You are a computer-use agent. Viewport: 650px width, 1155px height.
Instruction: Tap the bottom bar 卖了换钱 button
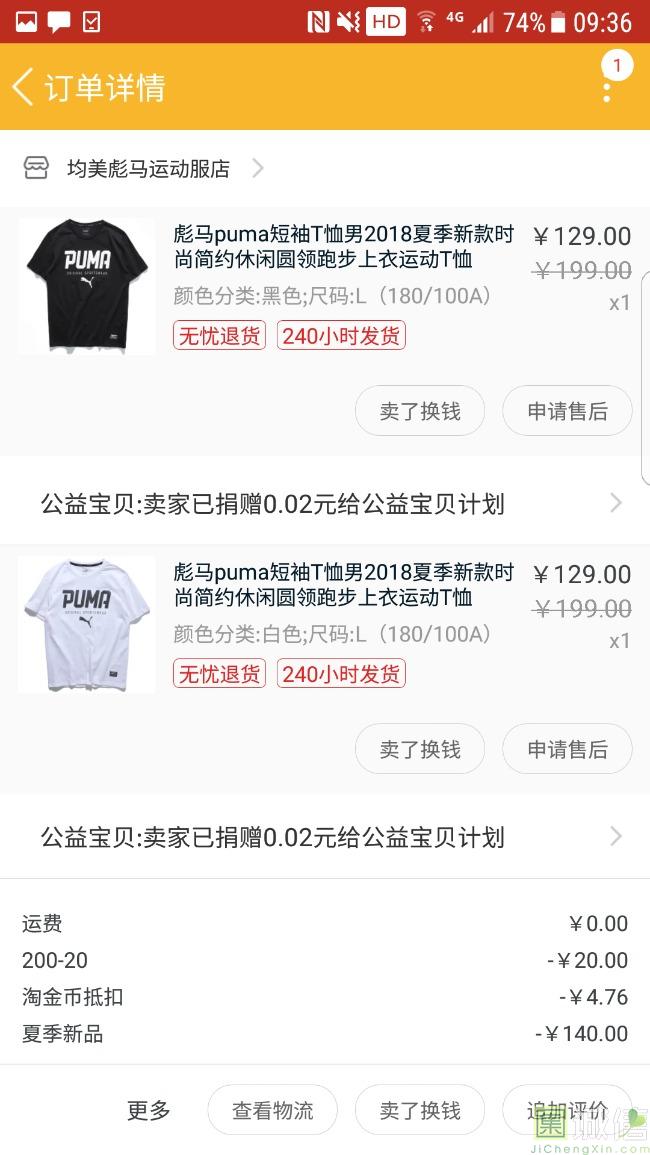tap(420, 1110)
